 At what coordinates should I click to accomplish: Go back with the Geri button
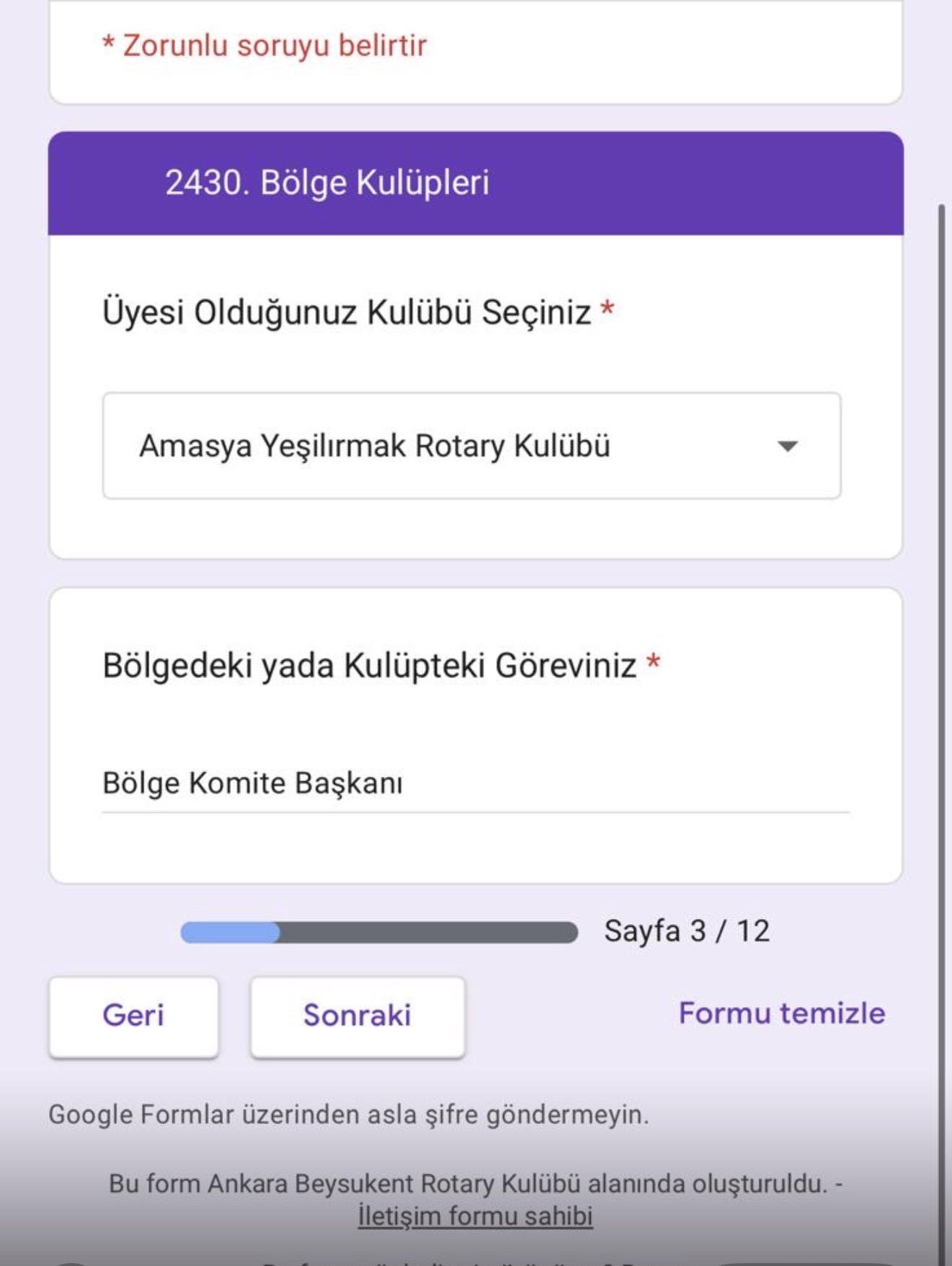pyautogui.click(x=133, y=1016)
